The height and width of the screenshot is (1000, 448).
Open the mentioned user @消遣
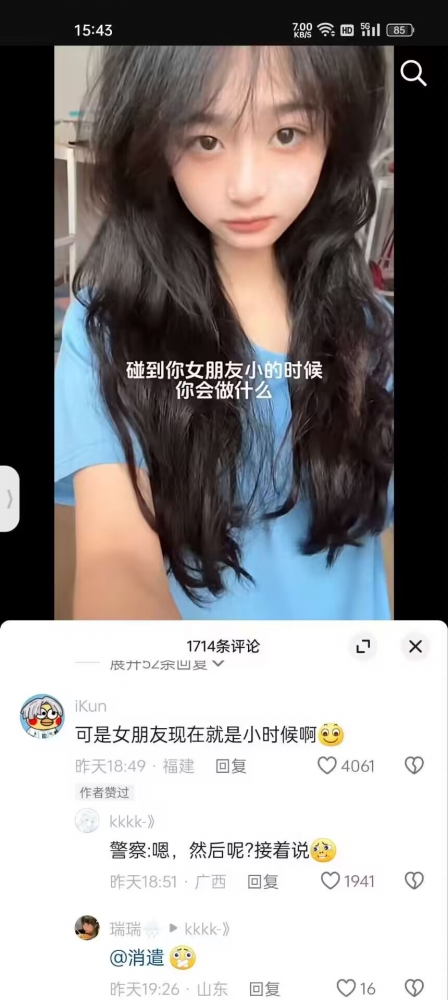point(137,958)
